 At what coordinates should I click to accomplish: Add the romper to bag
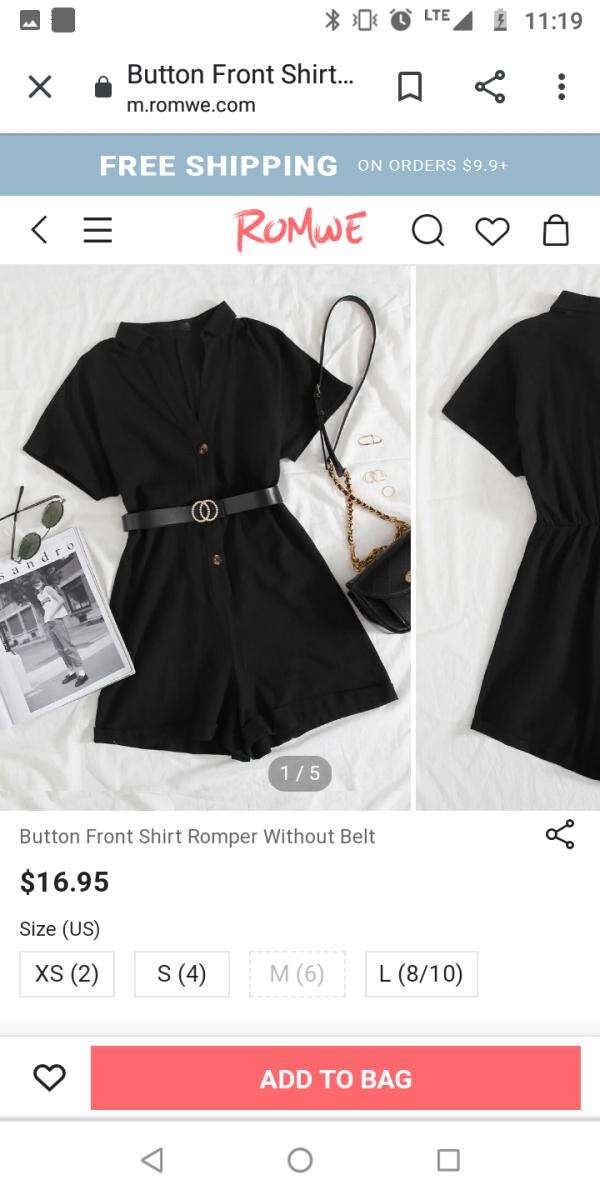pyautogui.click(x=336, y=1078)
